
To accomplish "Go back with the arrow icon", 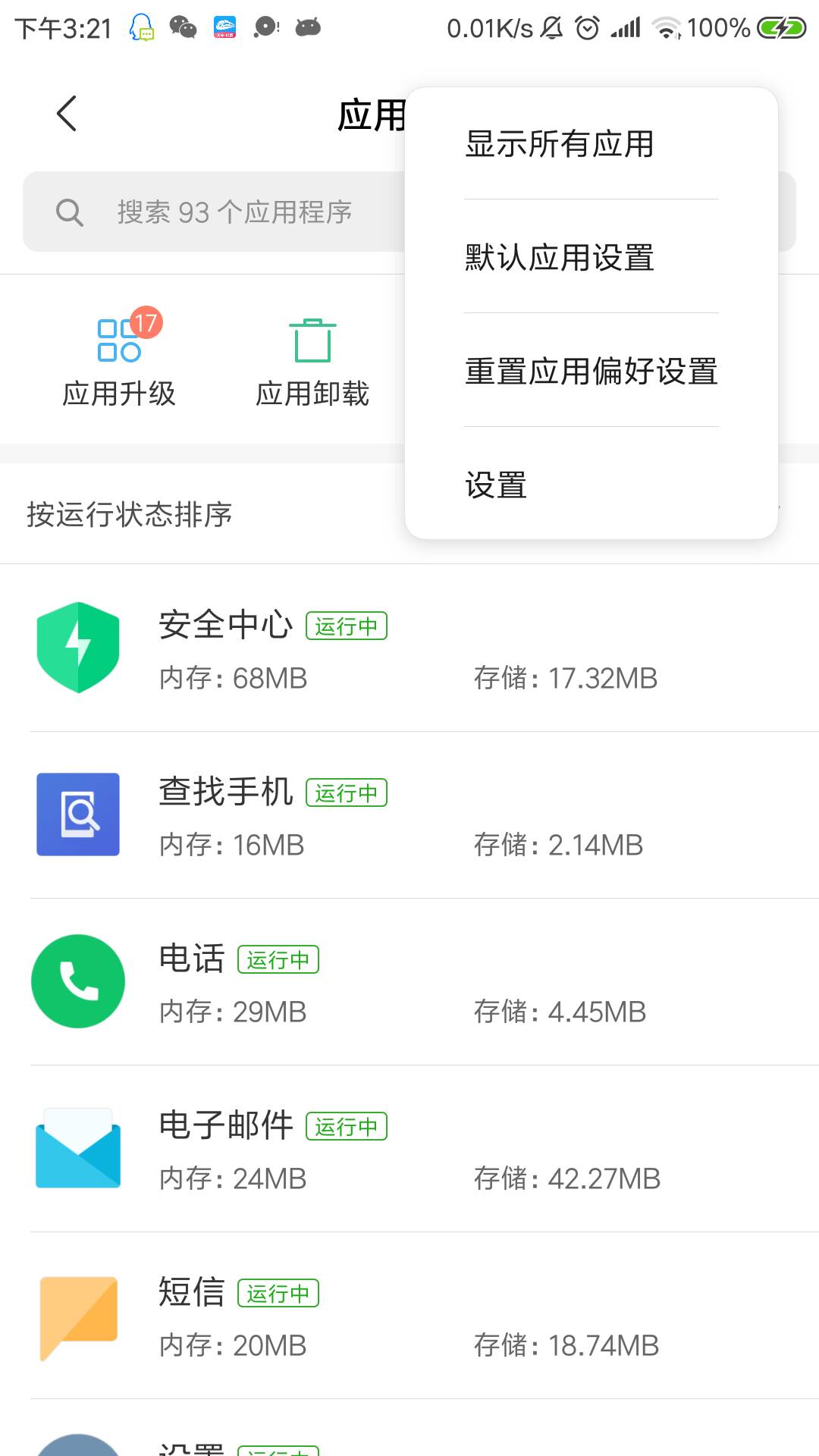I will 67,114.
